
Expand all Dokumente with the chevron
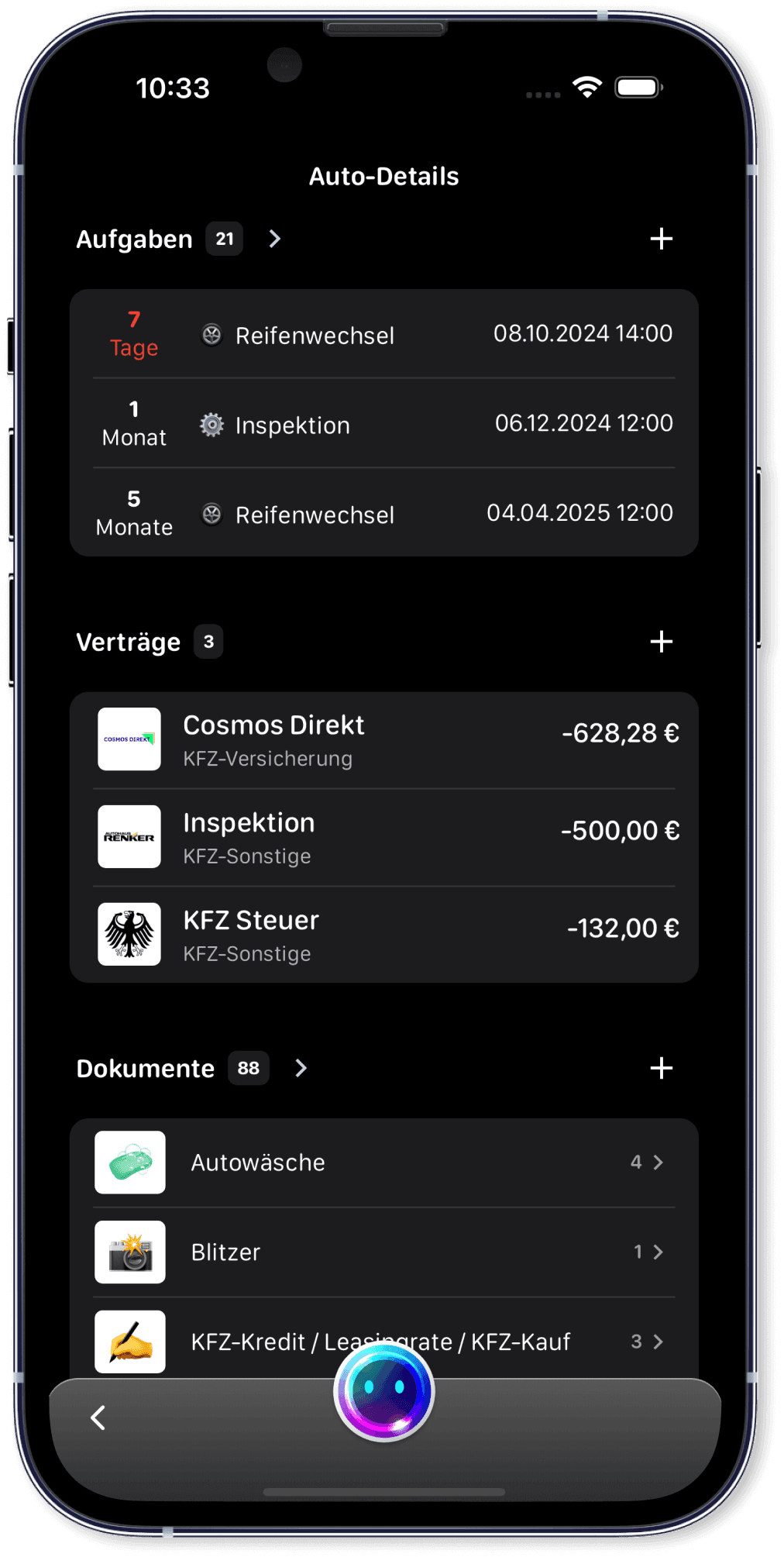(301, 1068)
